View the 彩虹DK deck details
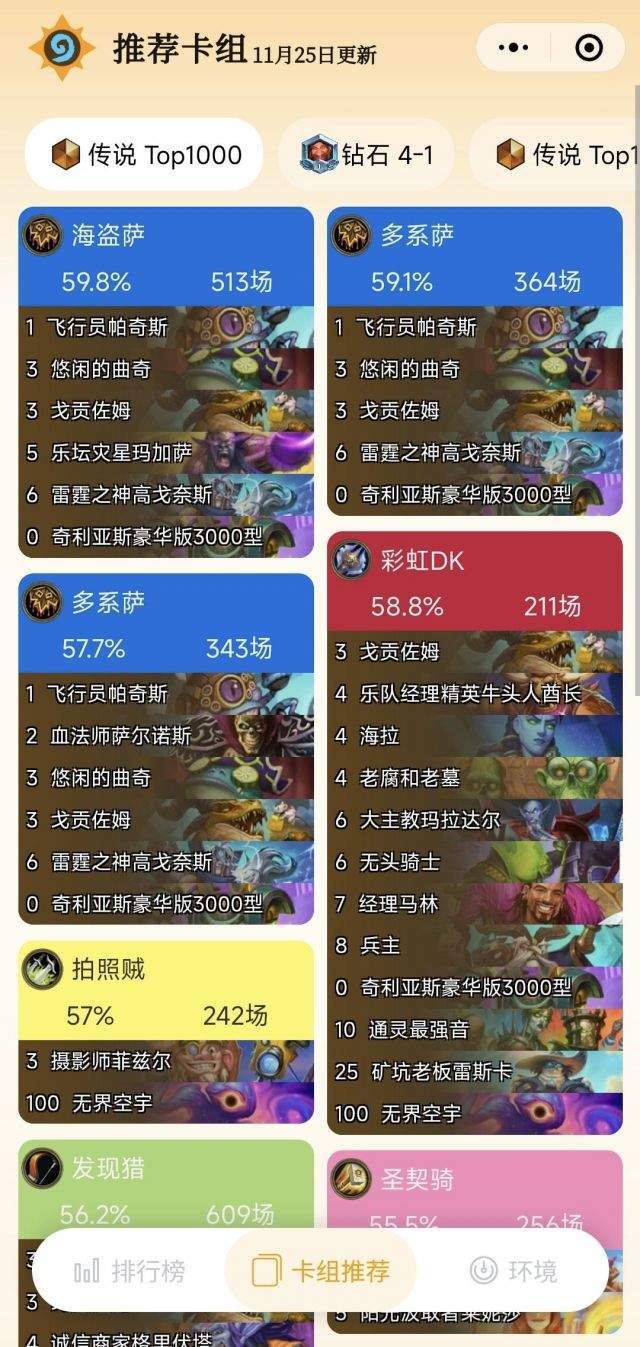 coord(474,582)
